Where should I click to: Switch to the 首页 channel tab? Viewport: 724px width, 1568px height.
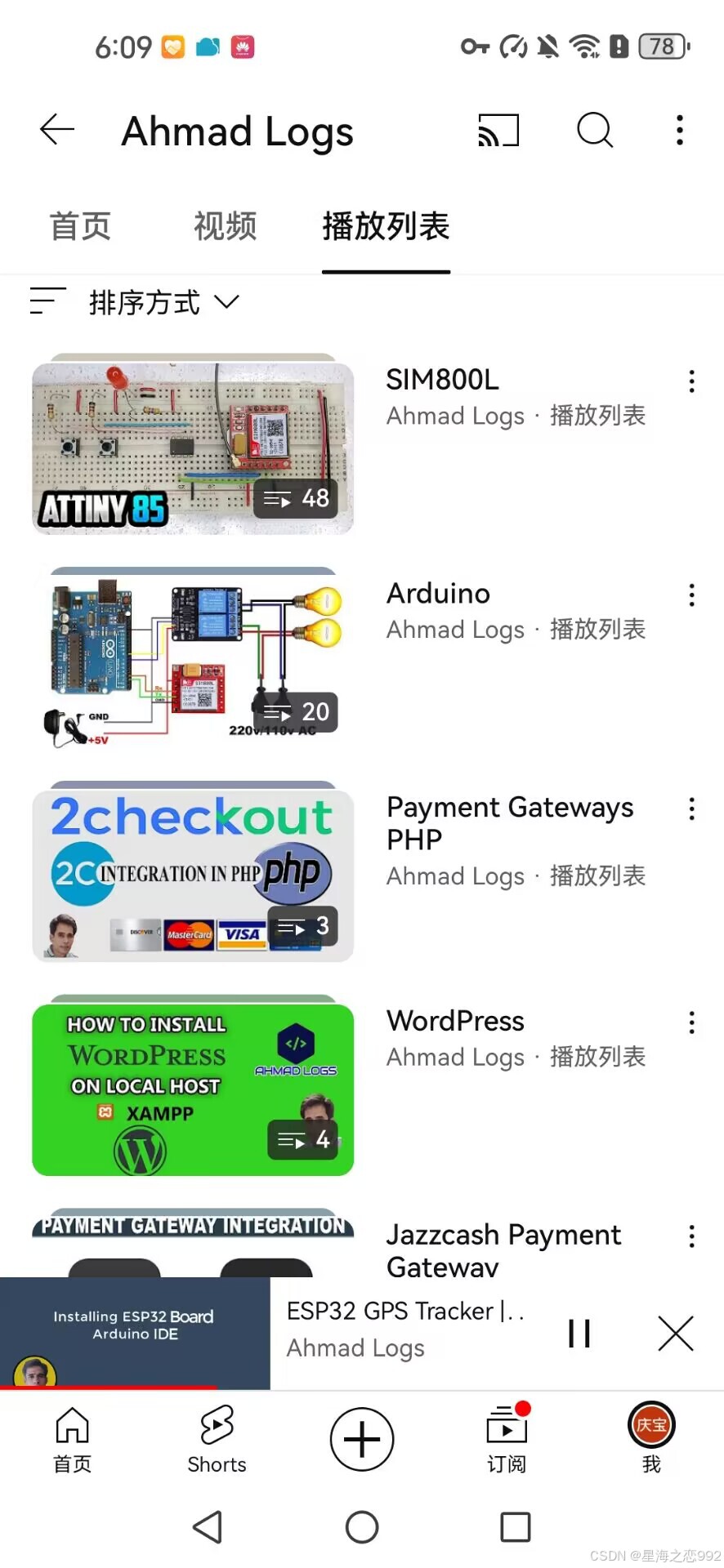pyautogui.click(x=80, y=226)
